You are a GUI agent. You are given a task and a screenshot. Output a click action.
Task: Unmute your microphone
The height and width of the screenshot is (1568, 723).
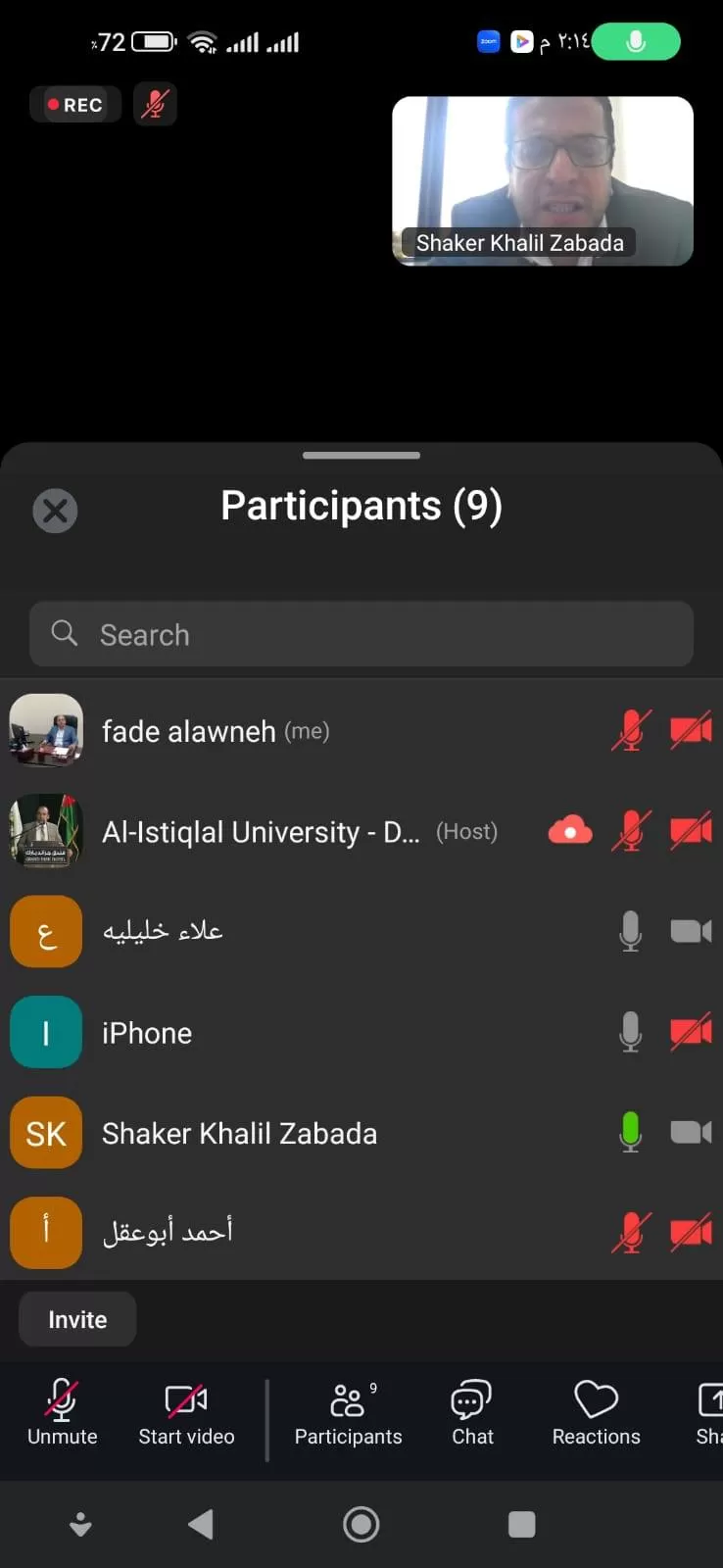coord(62,1412)
